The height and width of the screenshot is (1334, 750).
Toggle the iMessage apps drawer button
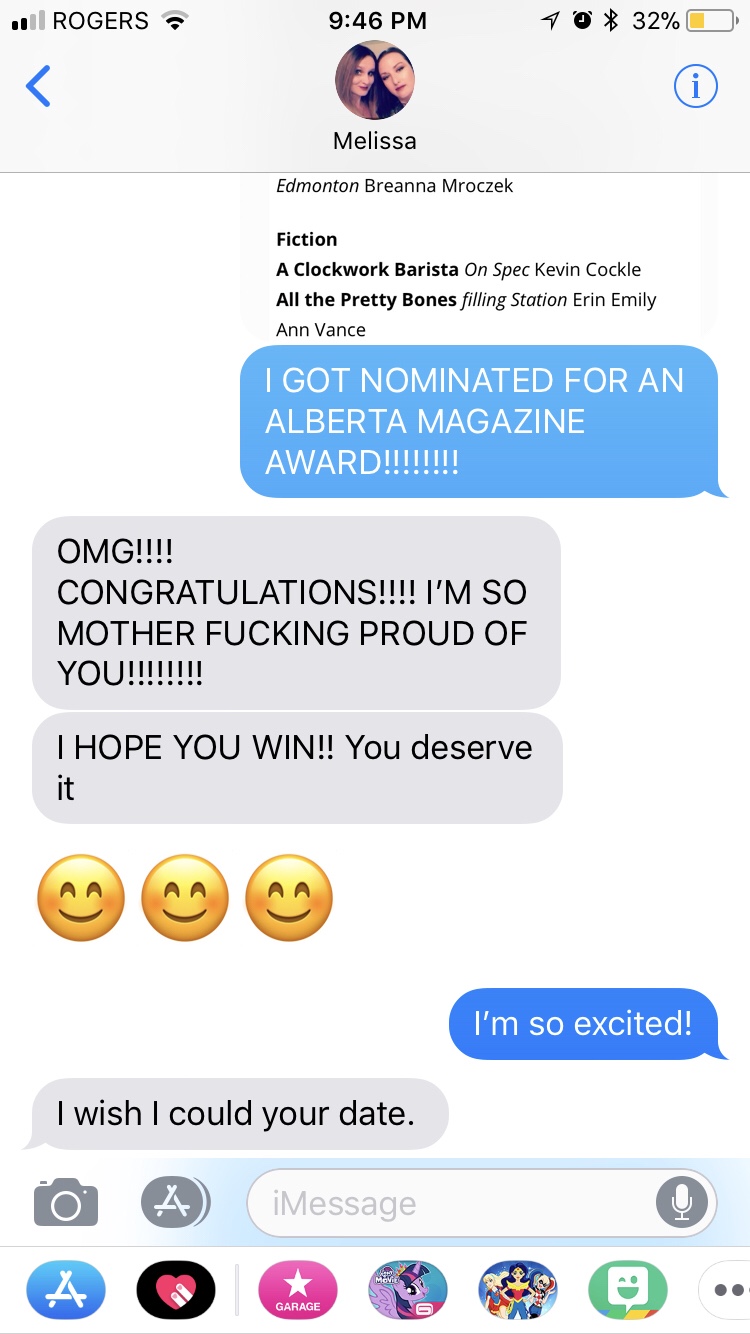(175, 1203)
